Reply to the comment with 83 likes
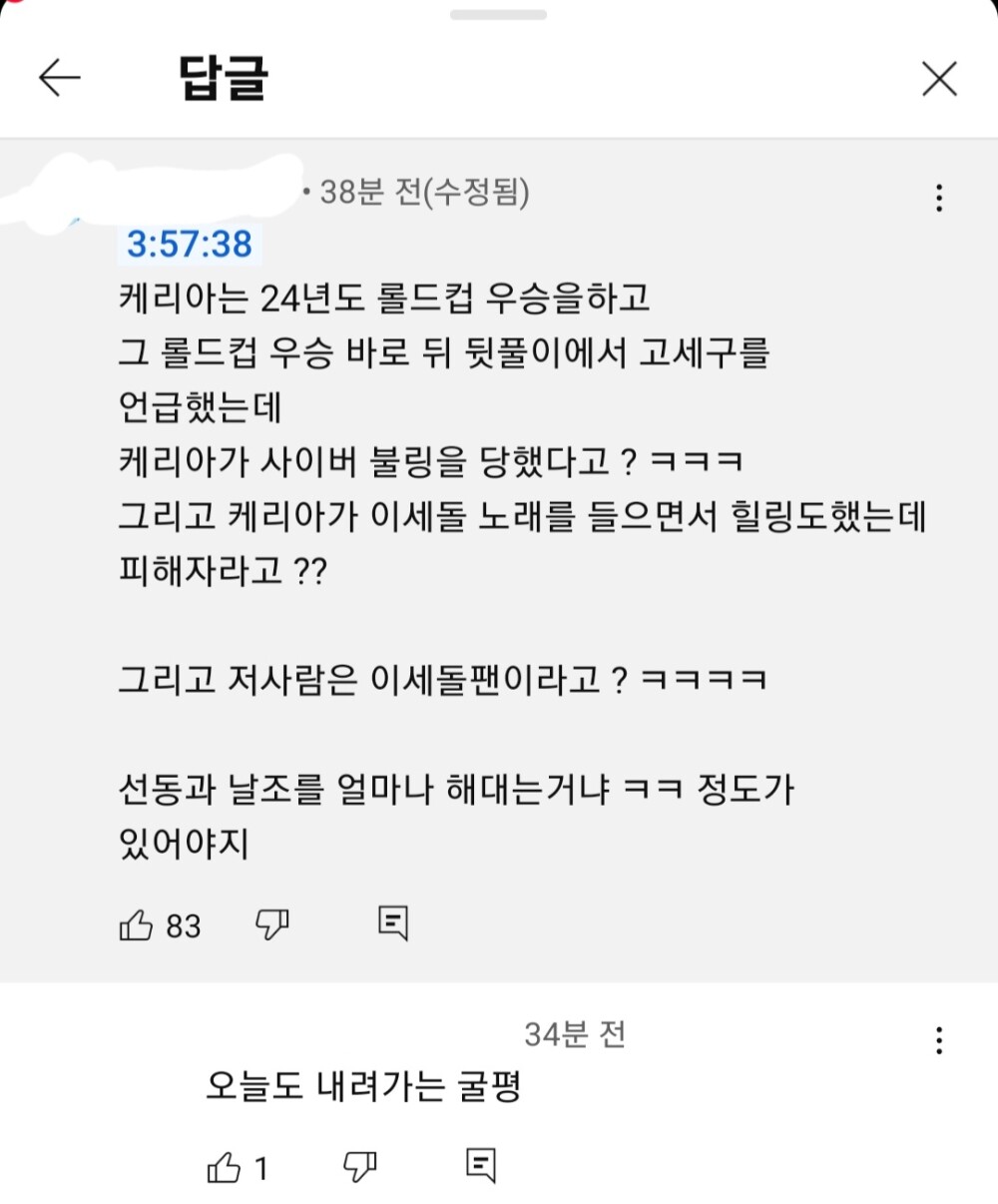Image resolution: width=998 pixels, height=1204 pixels. click(394, 923)
